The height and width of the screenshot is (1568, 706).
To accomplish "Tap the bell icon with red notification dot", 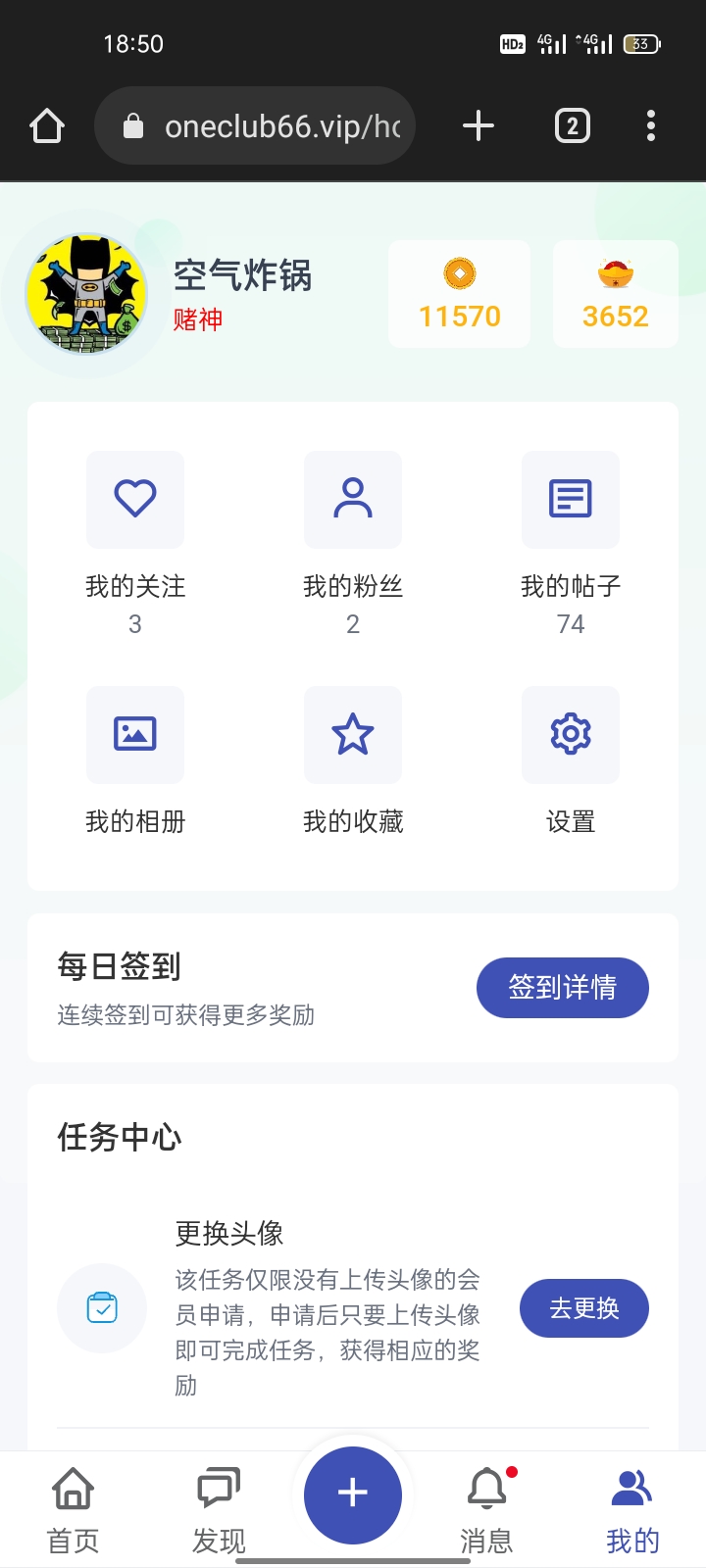I will [x=487, y=1489].
